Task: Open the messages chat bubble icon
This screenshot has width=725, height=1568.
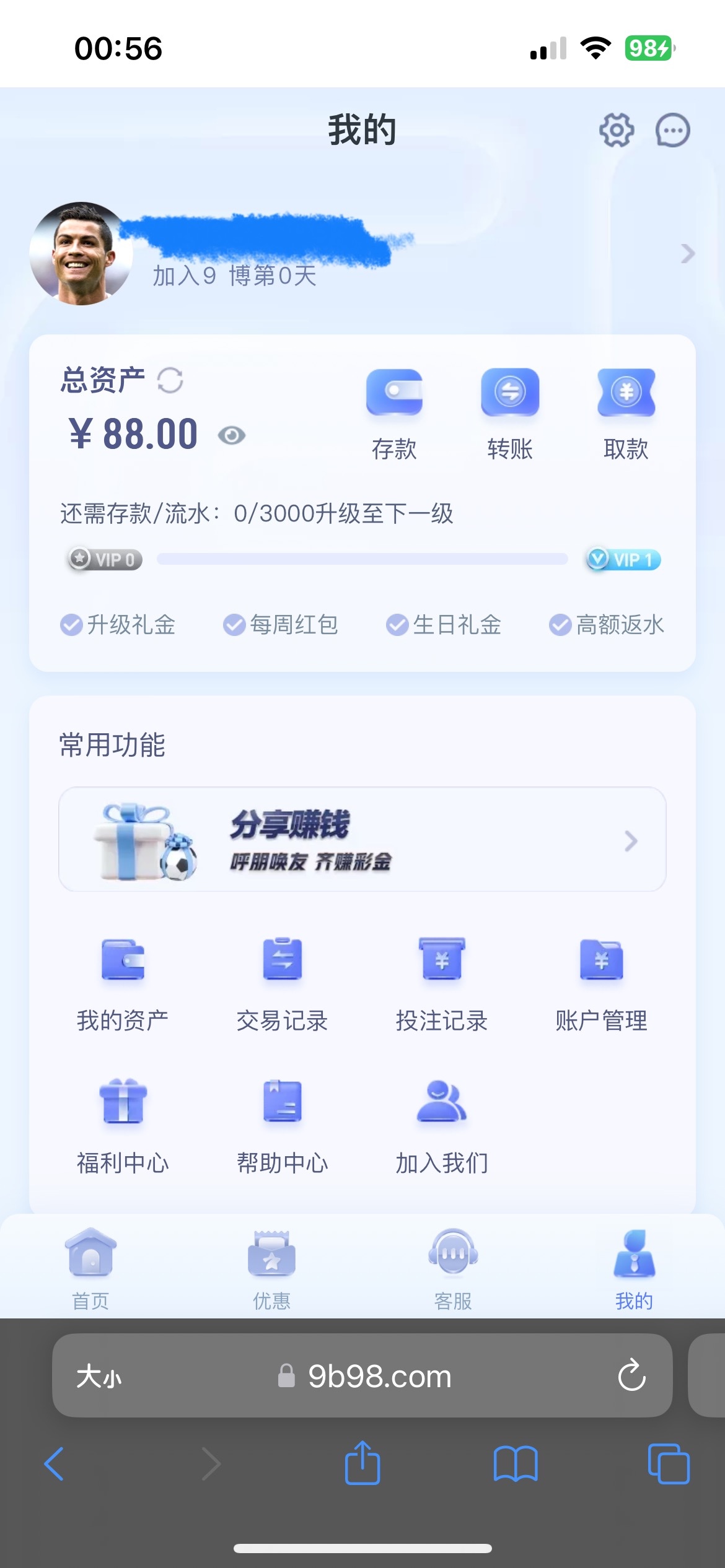Action: tap(672, 130)
